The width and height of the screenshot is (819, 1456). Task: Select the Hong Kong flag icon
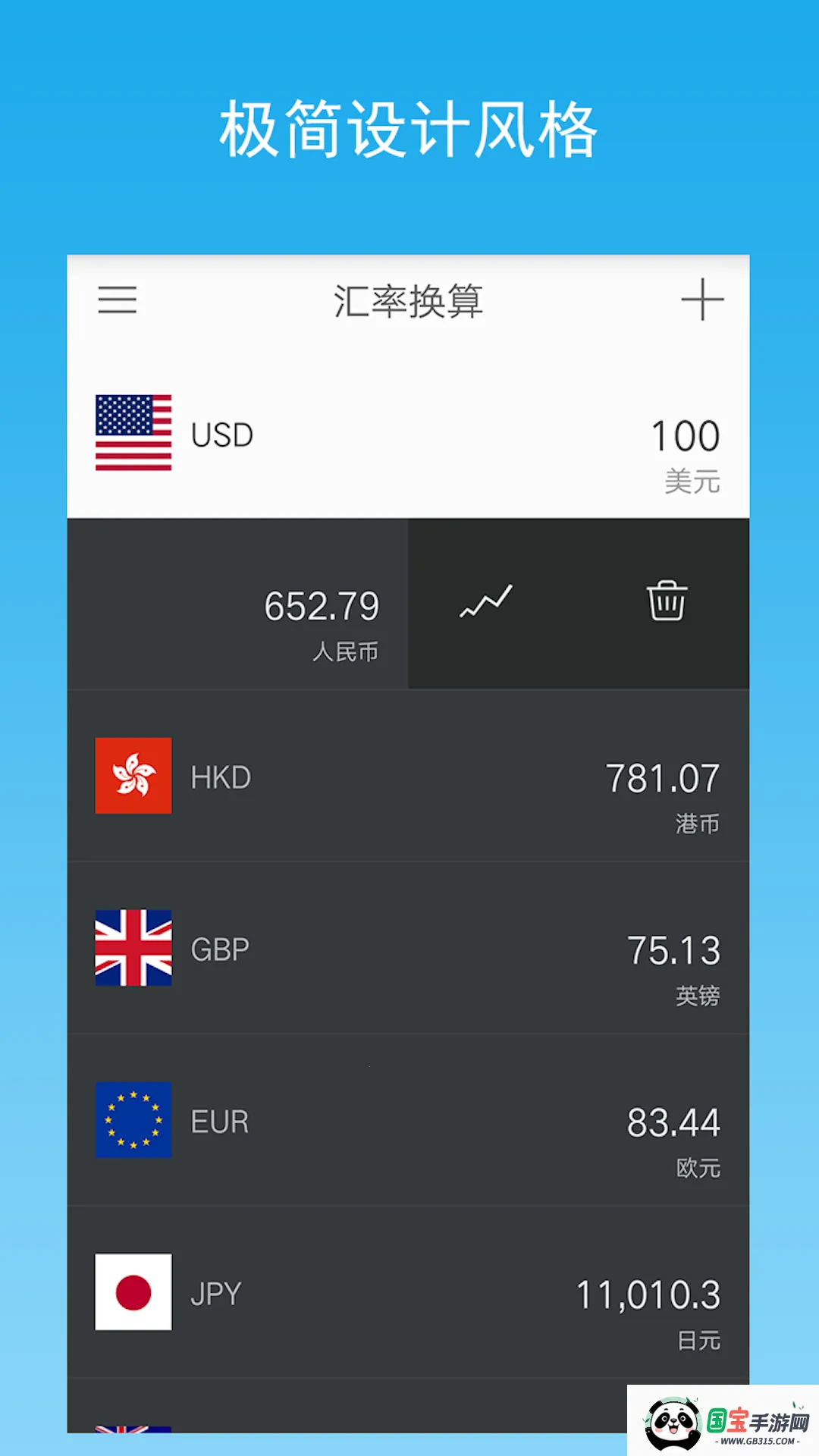[x=133, y=777]
